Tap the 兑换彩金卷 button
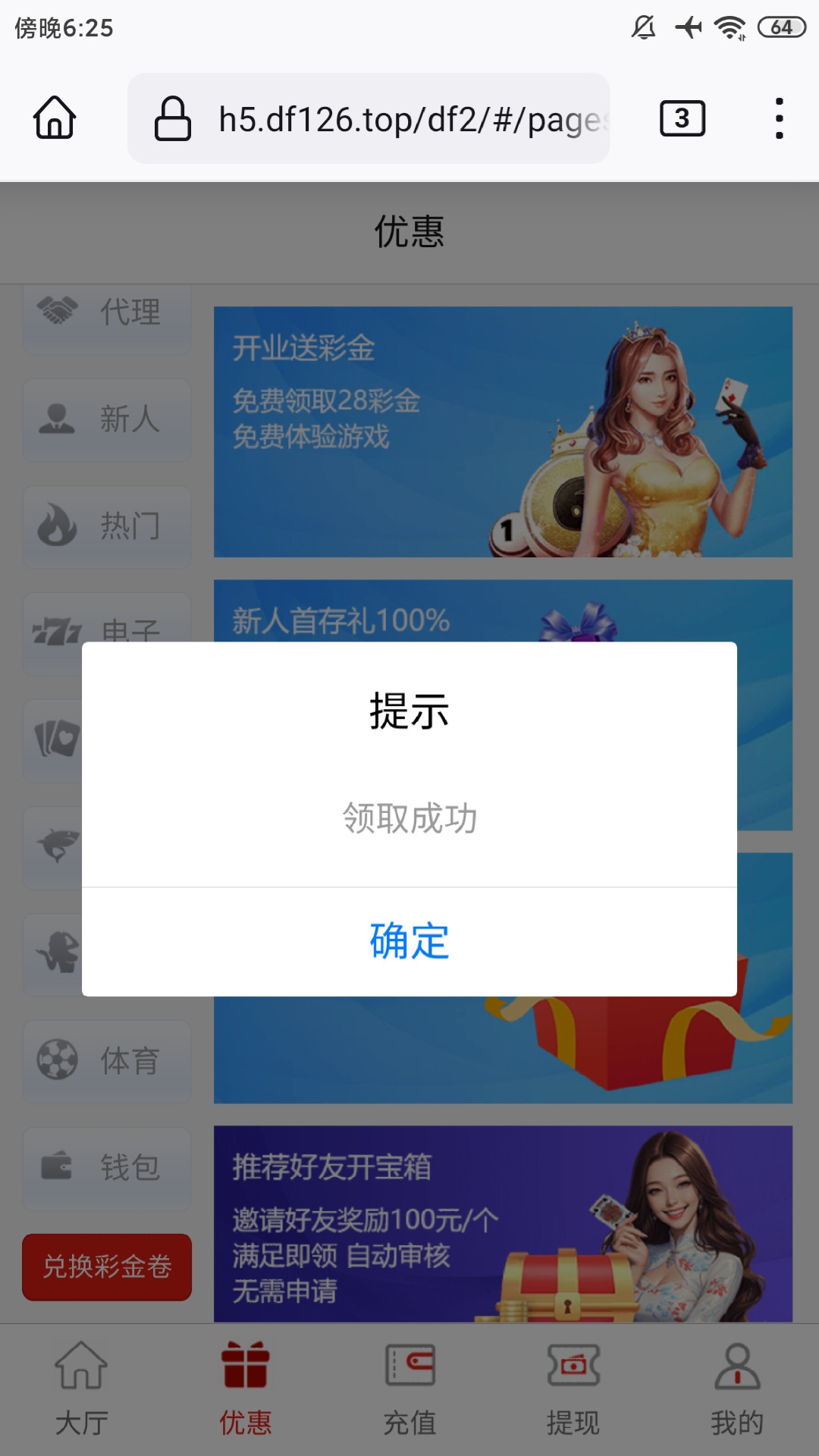819x1456 pixels. pyautogui.click(x=107, y=1266)
